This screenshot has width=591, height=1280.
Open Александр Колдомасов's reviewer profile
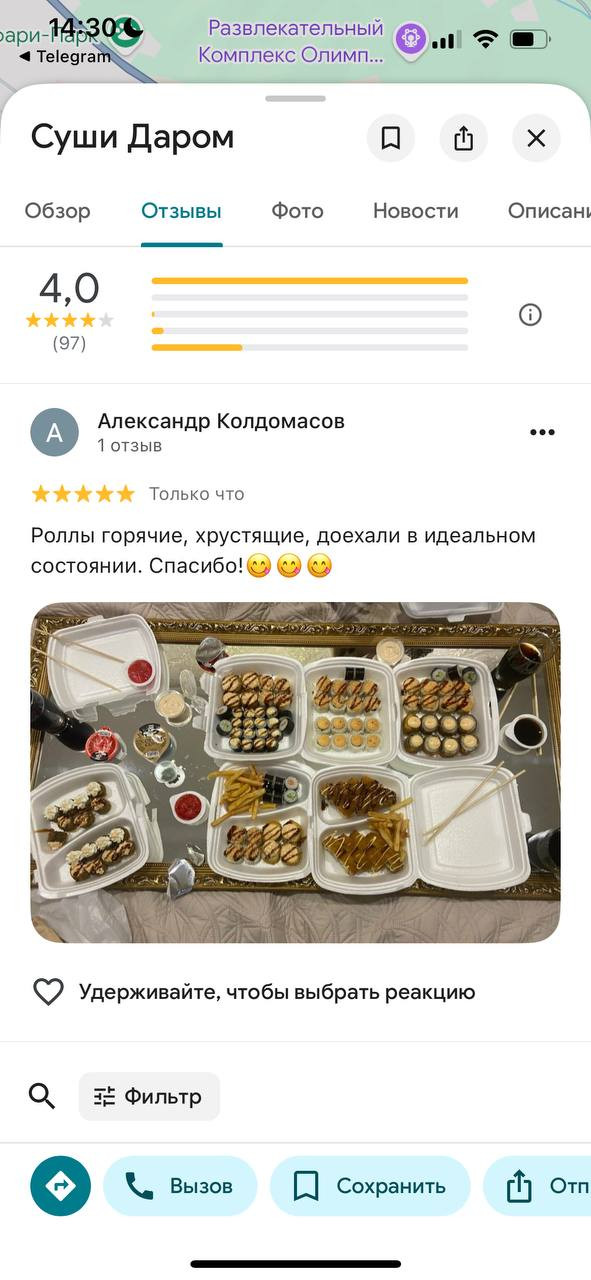[221, 421]
